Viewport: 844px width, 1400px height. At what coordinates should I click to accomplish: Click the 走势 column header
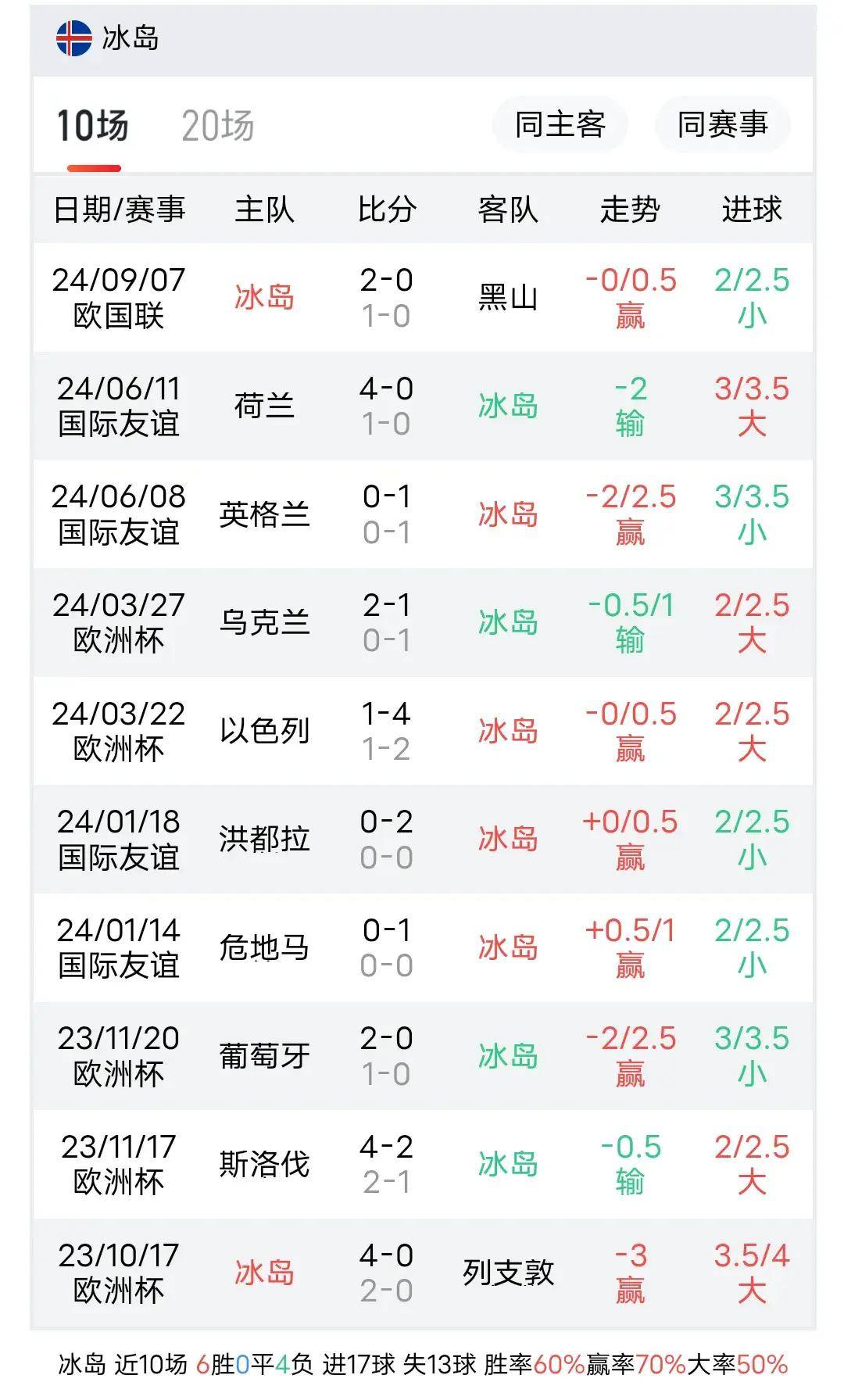tap(632, 208)
